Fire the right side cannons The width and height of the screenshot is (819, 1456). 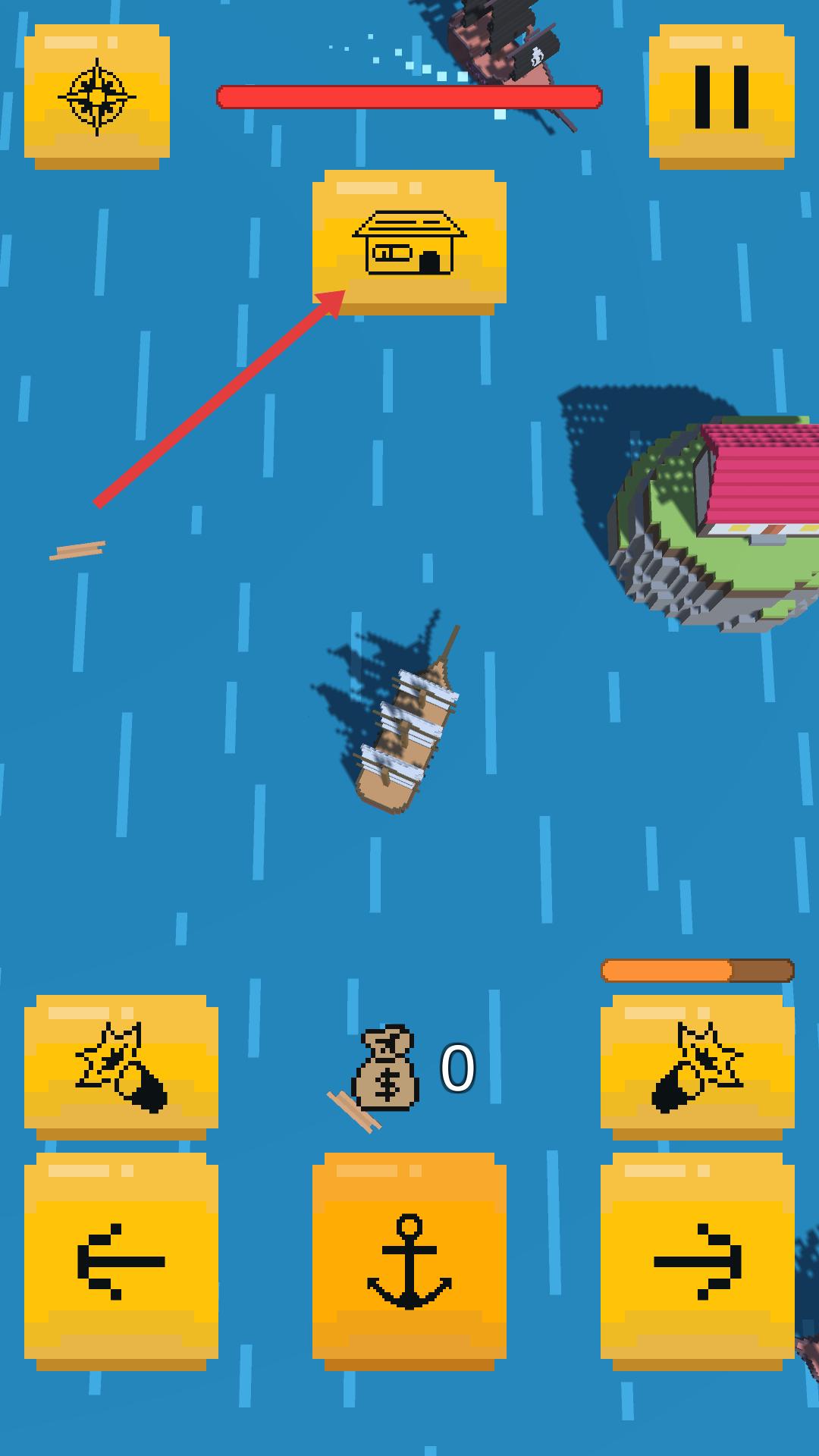(x=697, y=1066)
